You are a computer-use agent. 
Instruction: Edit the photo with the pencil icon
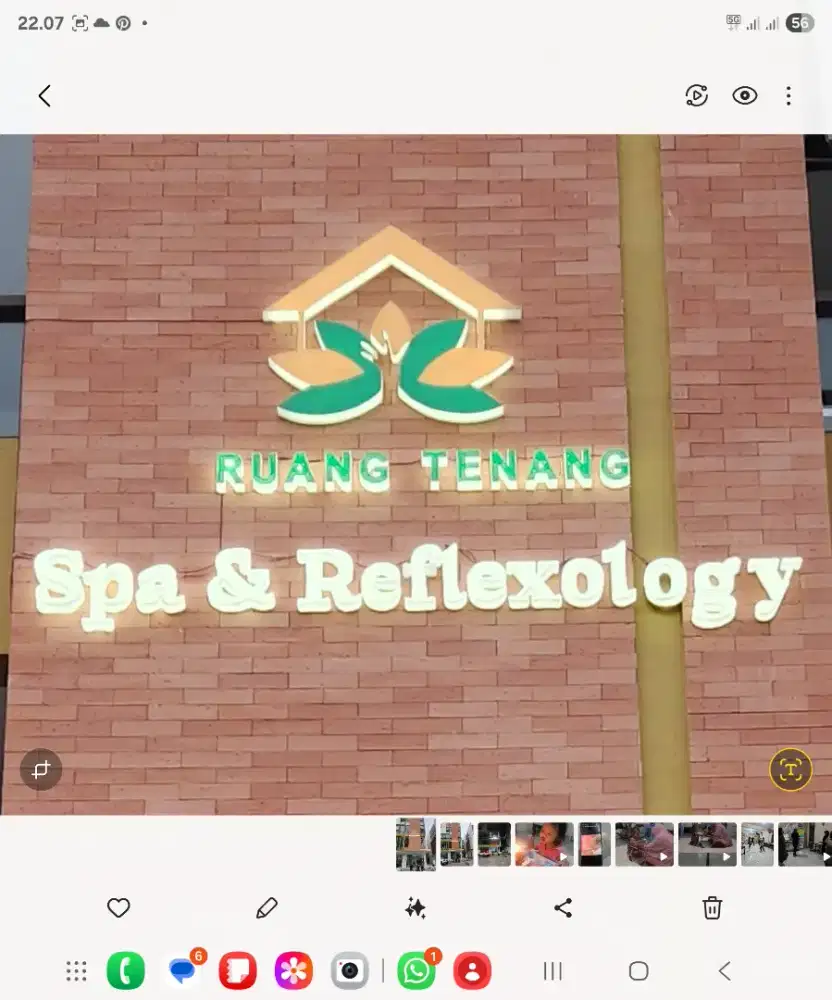(x=266, y=908)
